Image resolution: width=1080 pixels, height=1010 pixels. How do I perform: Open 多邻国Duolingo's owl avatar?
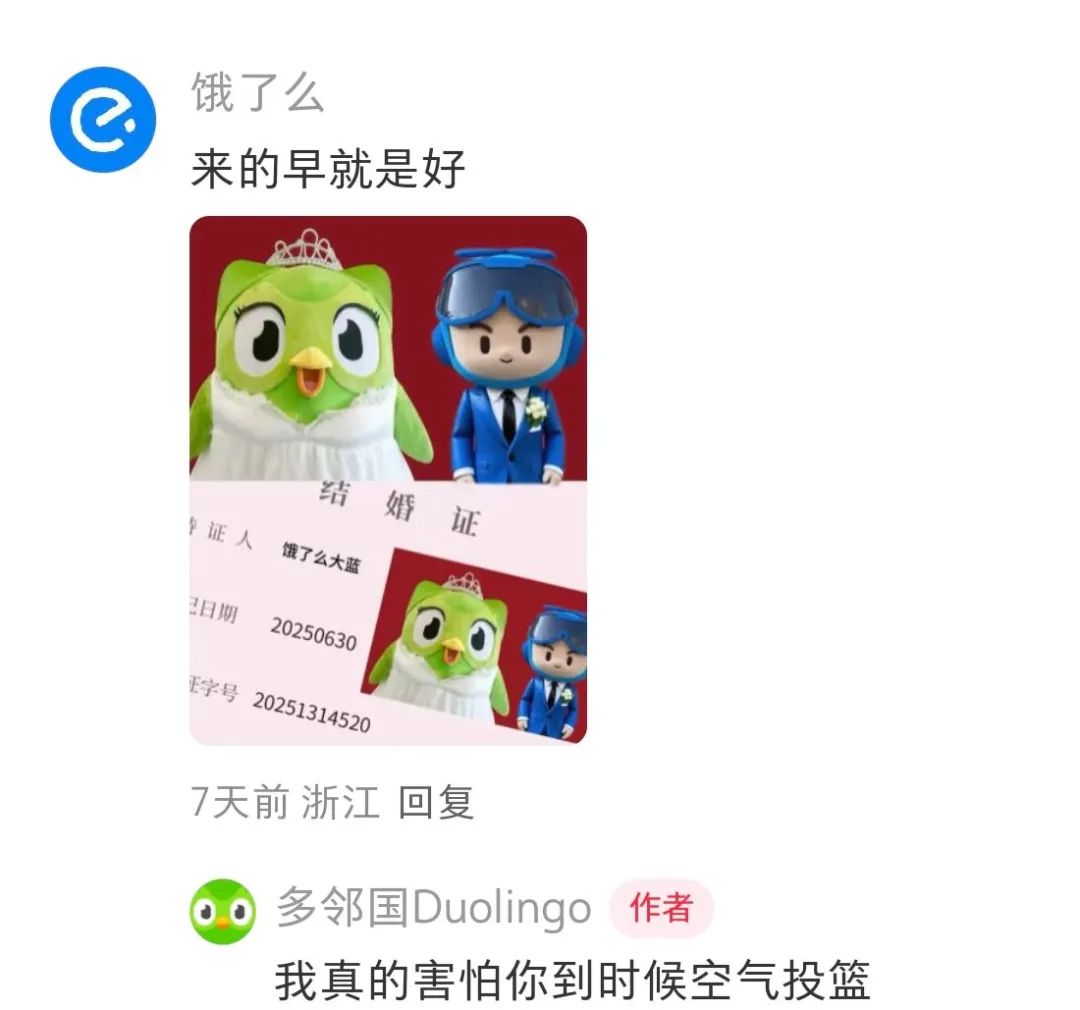click(x=222, y=911)
